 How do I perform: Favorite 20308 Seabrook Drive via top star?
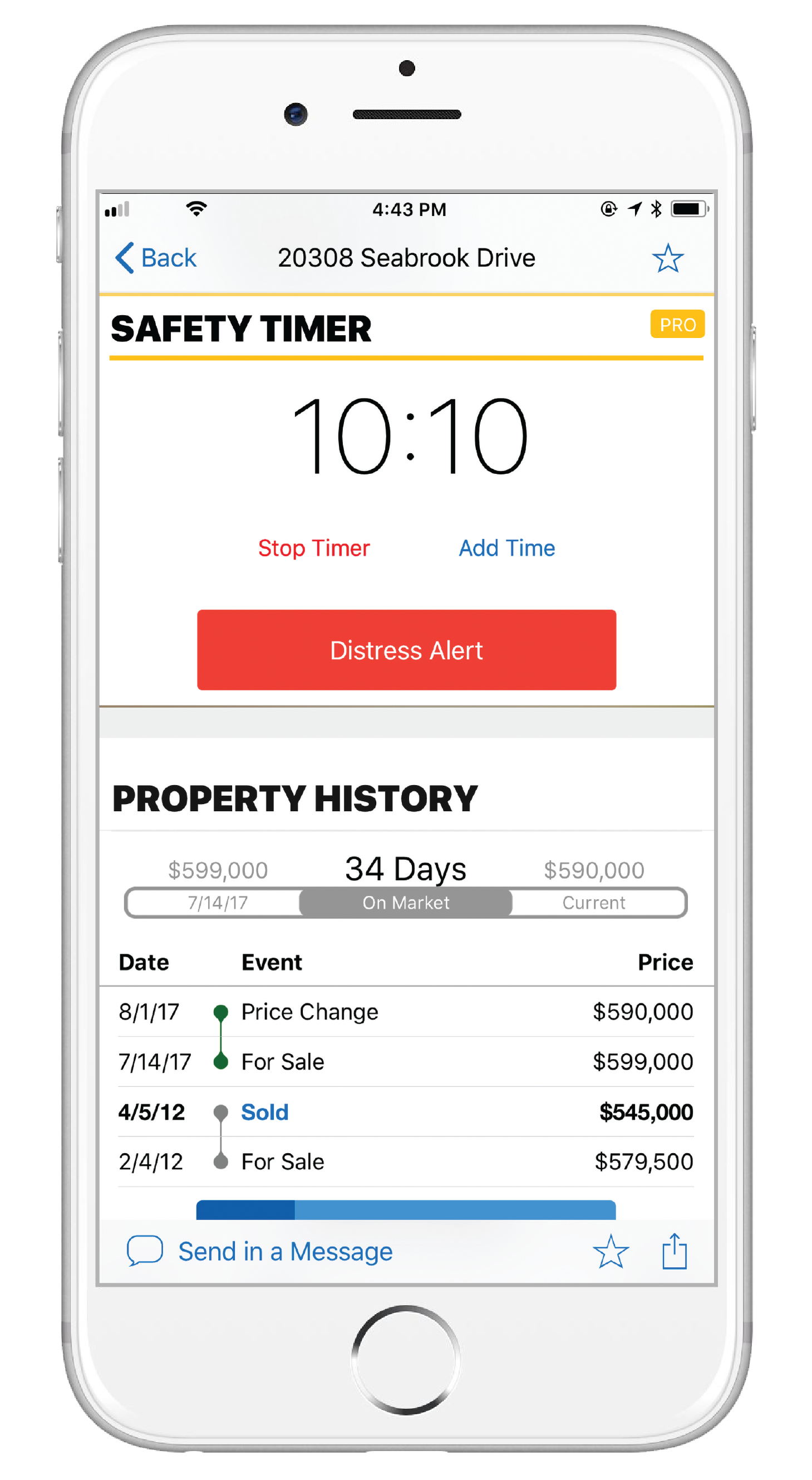pos(667,258)
